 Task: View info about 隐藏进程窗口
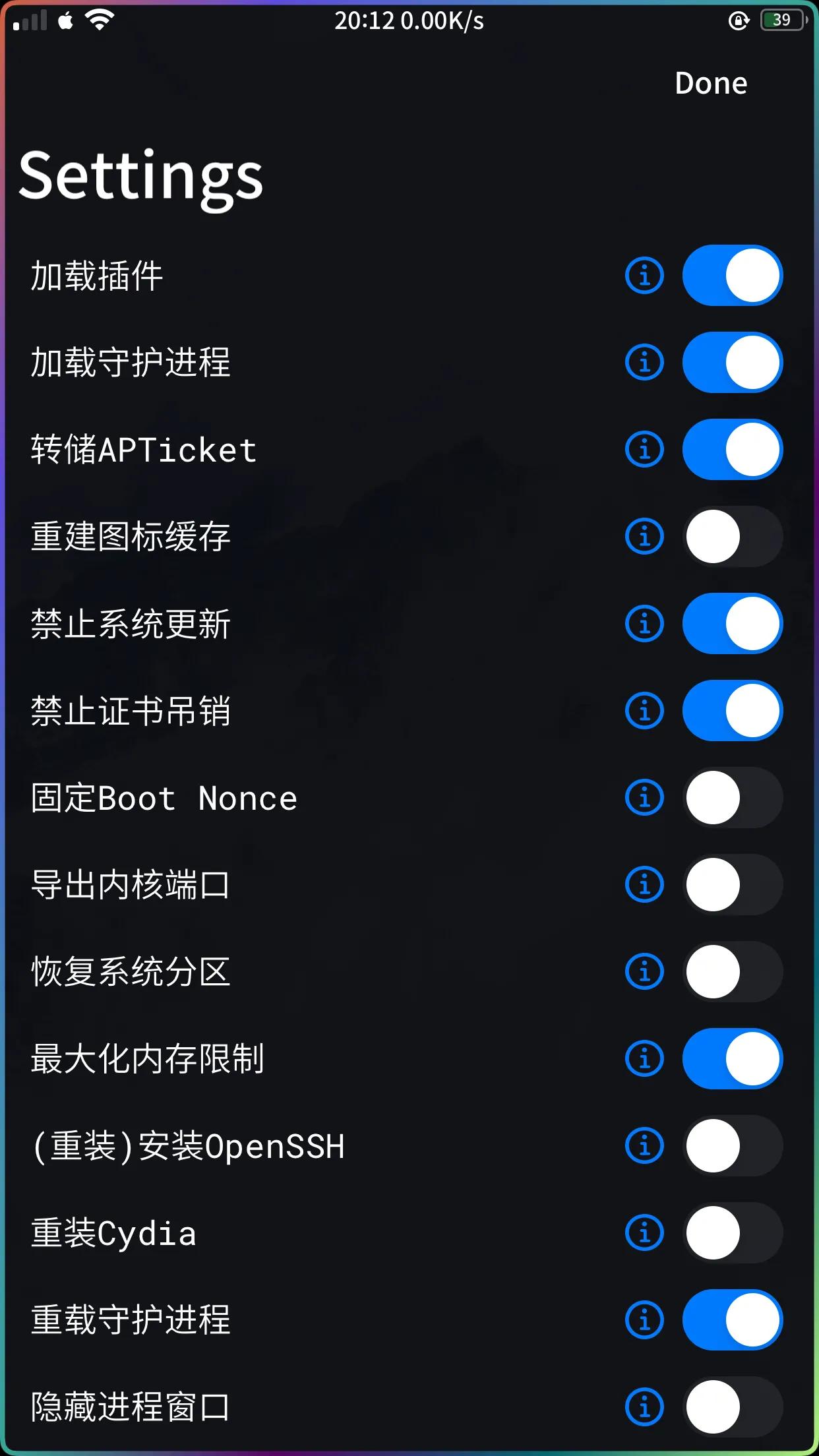pos(644,1407)
